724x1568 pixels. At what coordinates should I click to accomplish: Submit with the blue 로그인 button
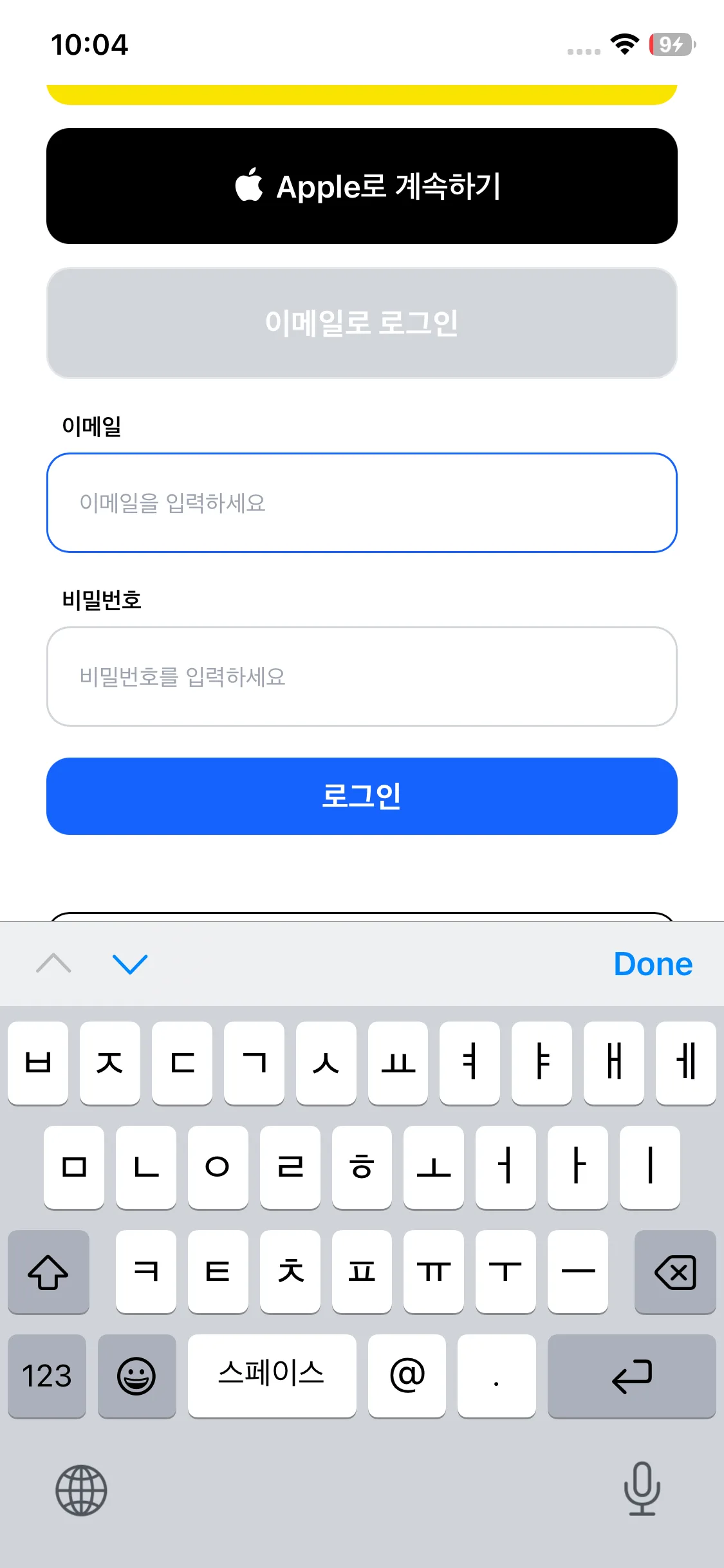coord(362,796)
